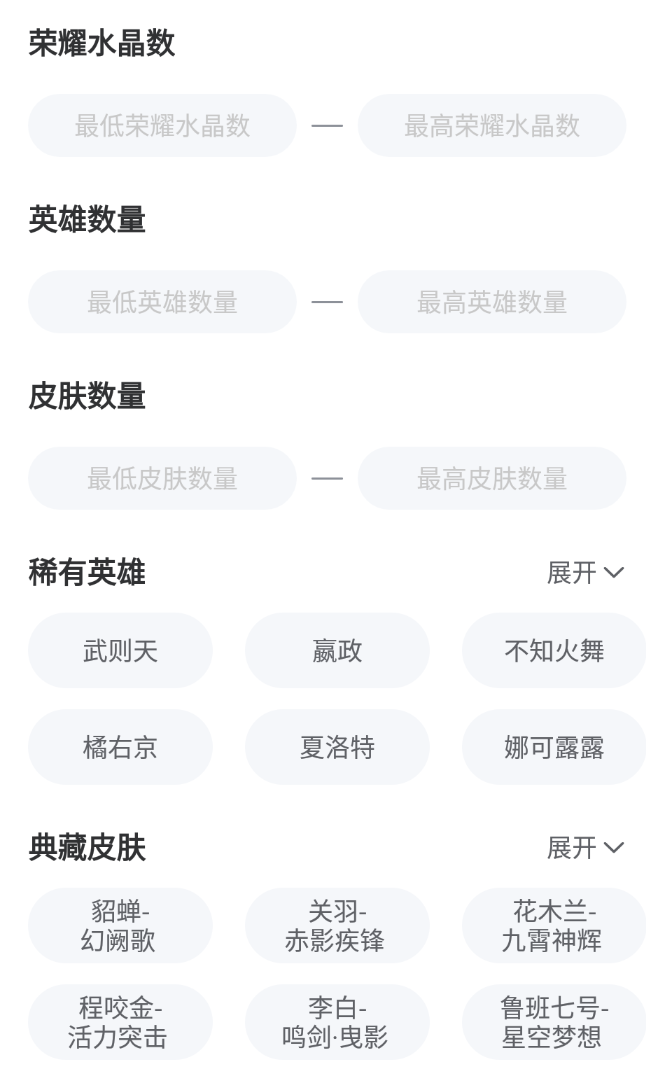Screen dimensions: 646x1071
Task: Tap the 鲁班七号-星空梦想 skin
Action: click(x=554, y=1022)
